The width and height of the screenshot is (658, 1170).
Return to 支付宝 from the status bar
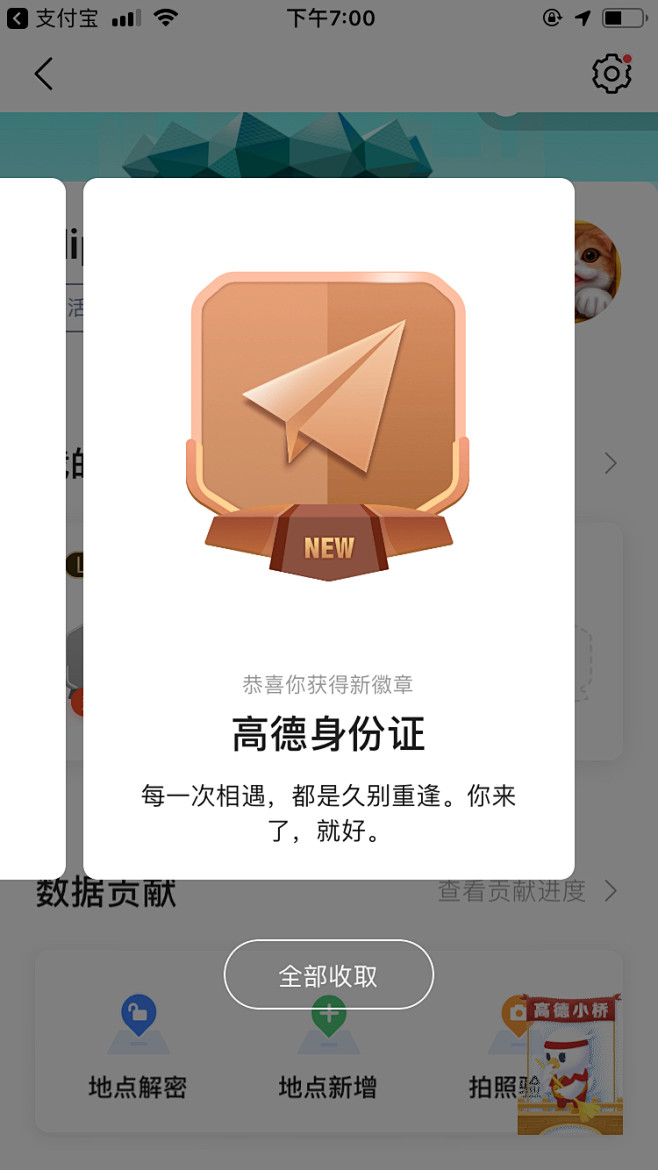(x=52, y=18)
